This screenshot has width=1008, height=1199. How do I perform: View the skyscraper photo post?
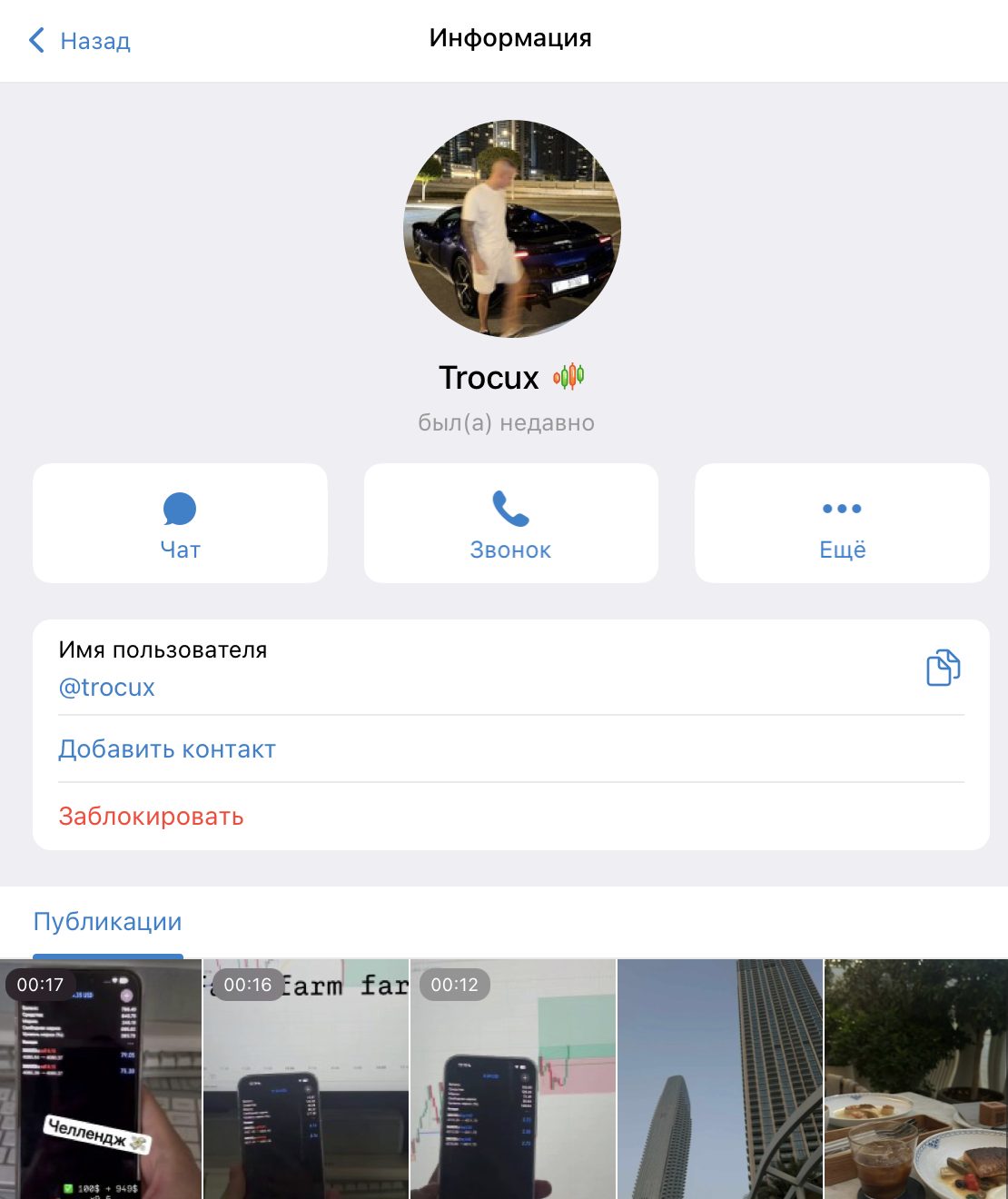(720, 1081)
